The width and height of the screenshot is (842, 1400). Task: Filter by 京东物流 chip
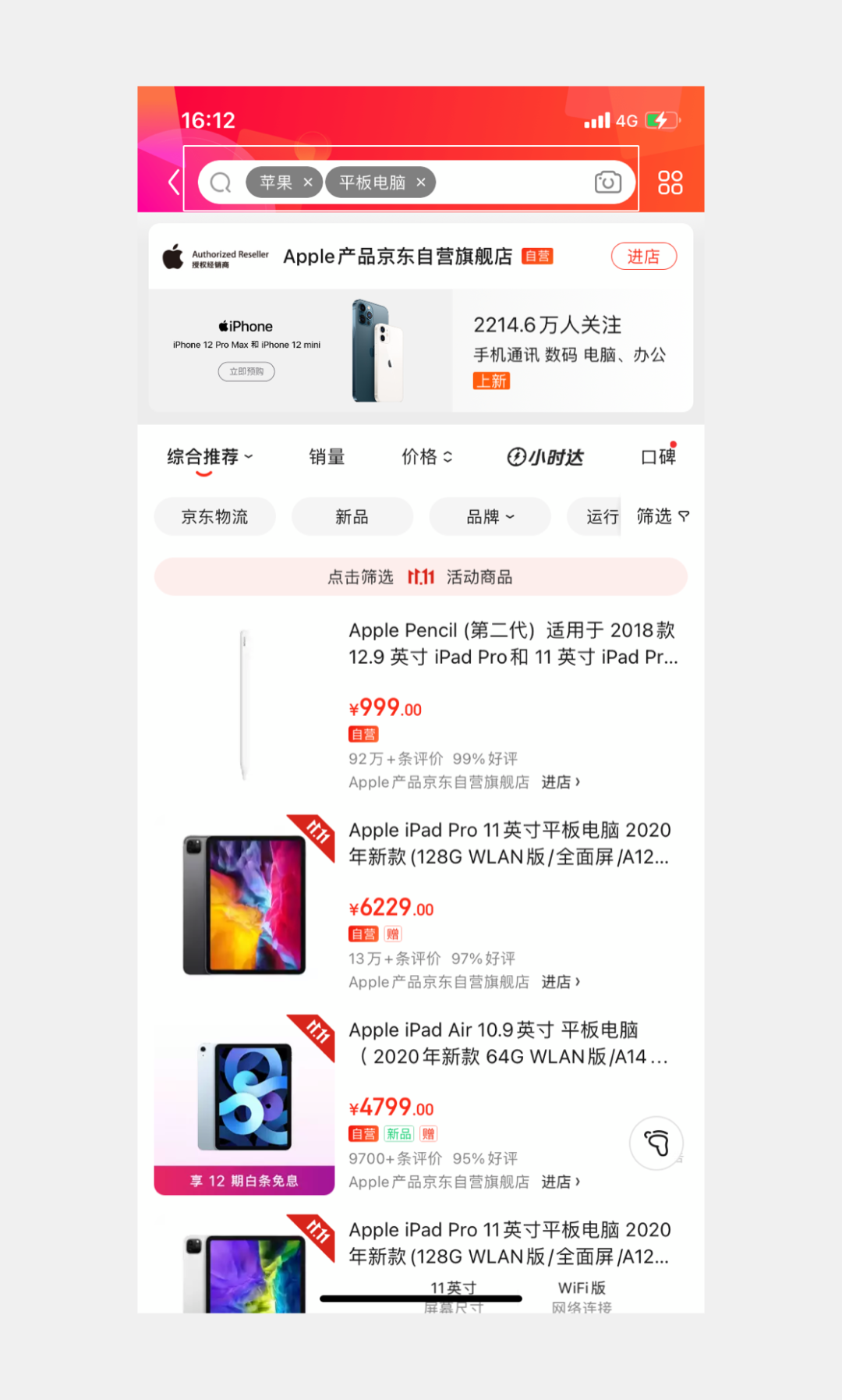[214, 516]
